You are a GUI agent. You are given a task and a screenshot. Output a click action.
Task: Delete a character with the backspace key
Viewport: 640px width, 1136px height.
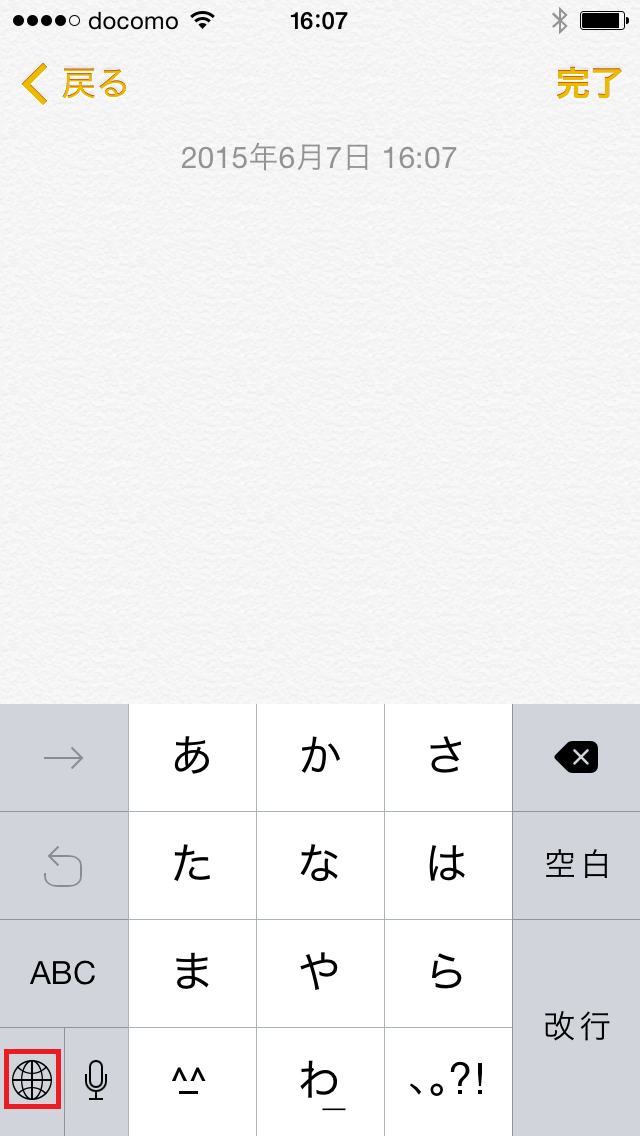pos(576,757)
